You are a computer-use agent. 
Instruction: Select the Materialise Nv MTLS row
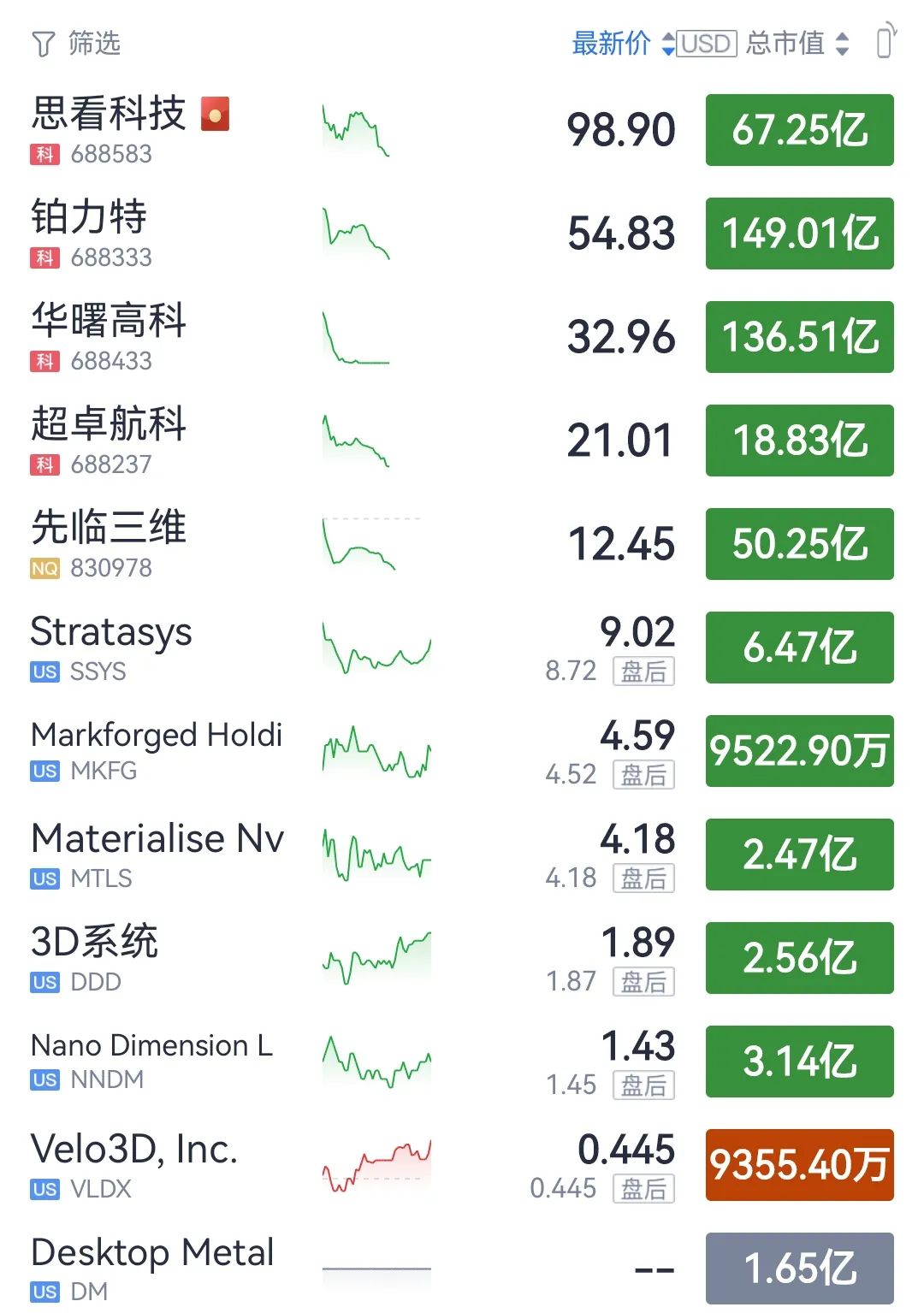tap(462, 855)
